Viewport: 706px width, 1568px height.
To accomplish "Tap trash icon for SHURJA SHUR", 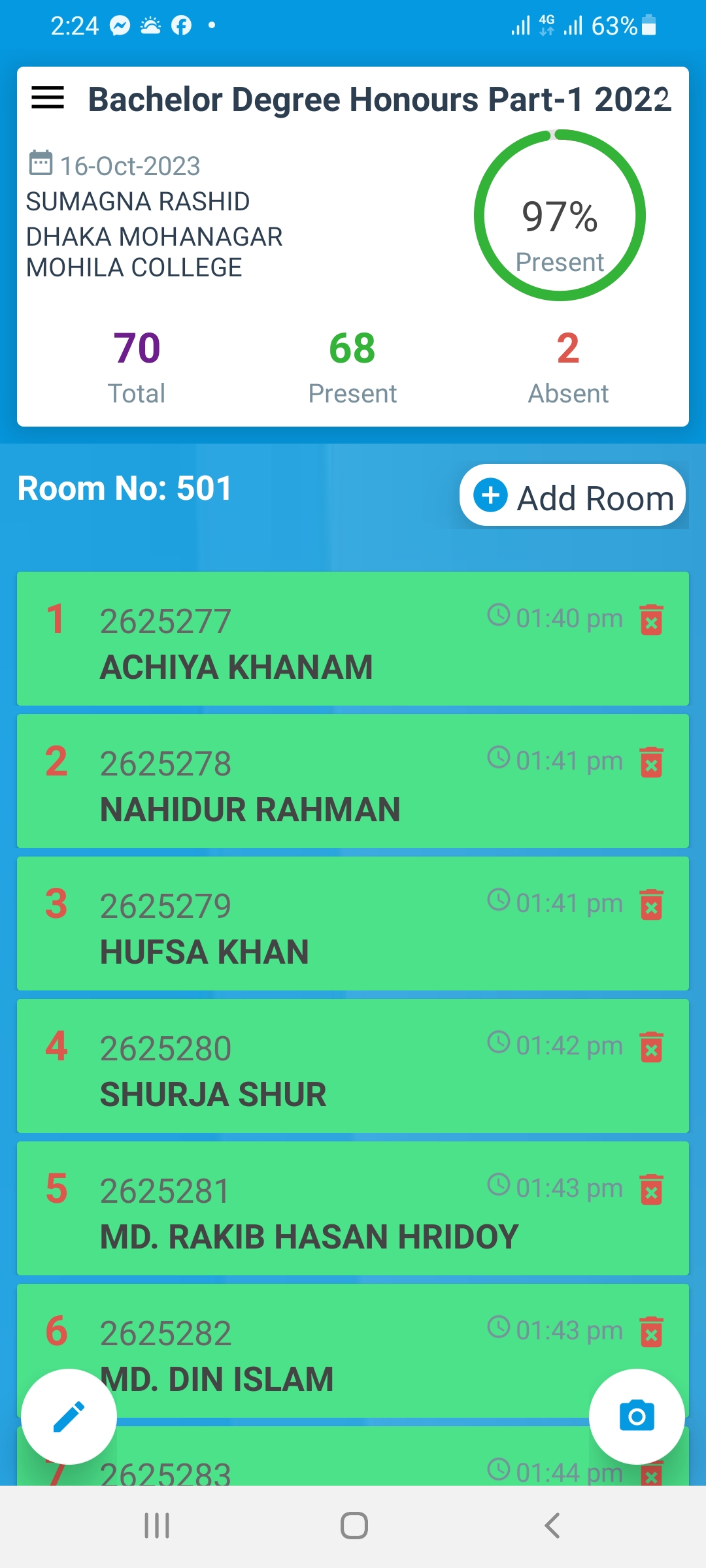I will click(651, 1047).
